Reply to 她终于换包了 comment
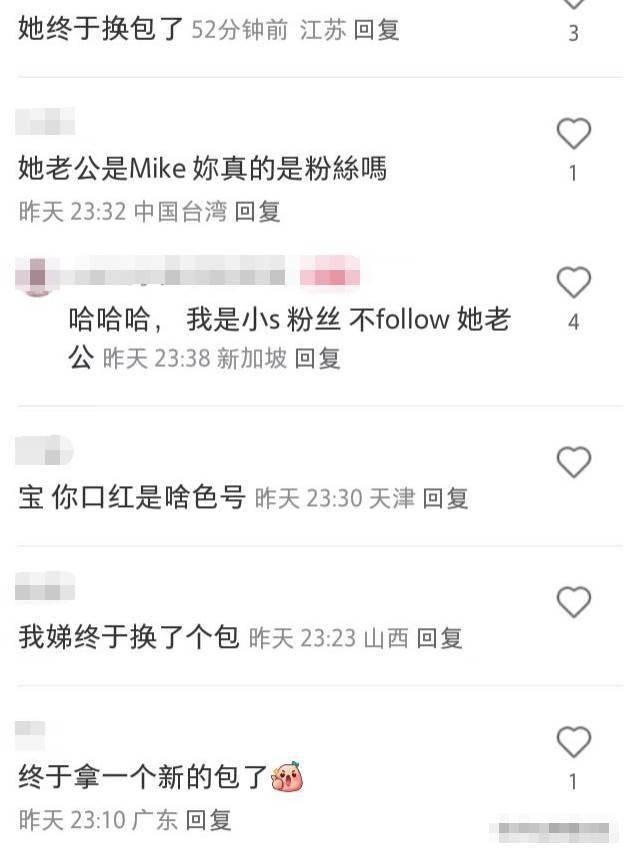Screen dimensions: 625x852 pyautogui.click(x=377, y=30)
